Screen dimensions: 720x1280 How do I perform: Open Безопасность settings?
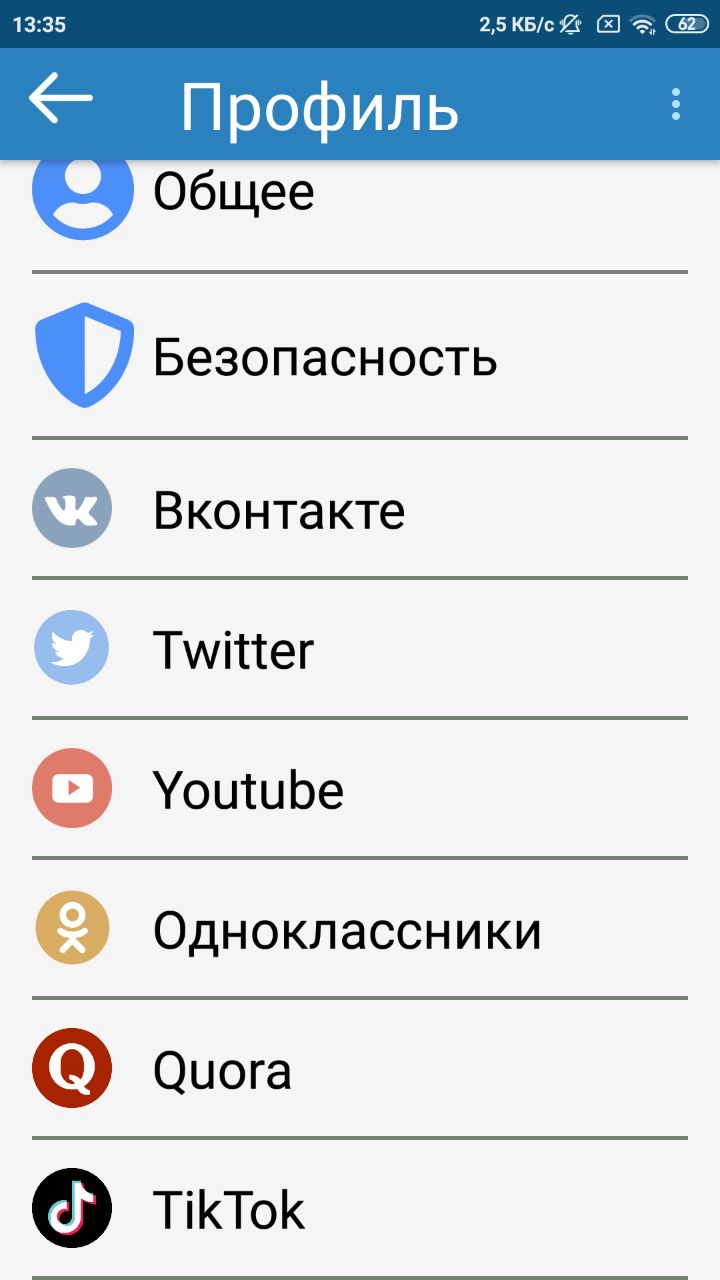click(324, 357)
